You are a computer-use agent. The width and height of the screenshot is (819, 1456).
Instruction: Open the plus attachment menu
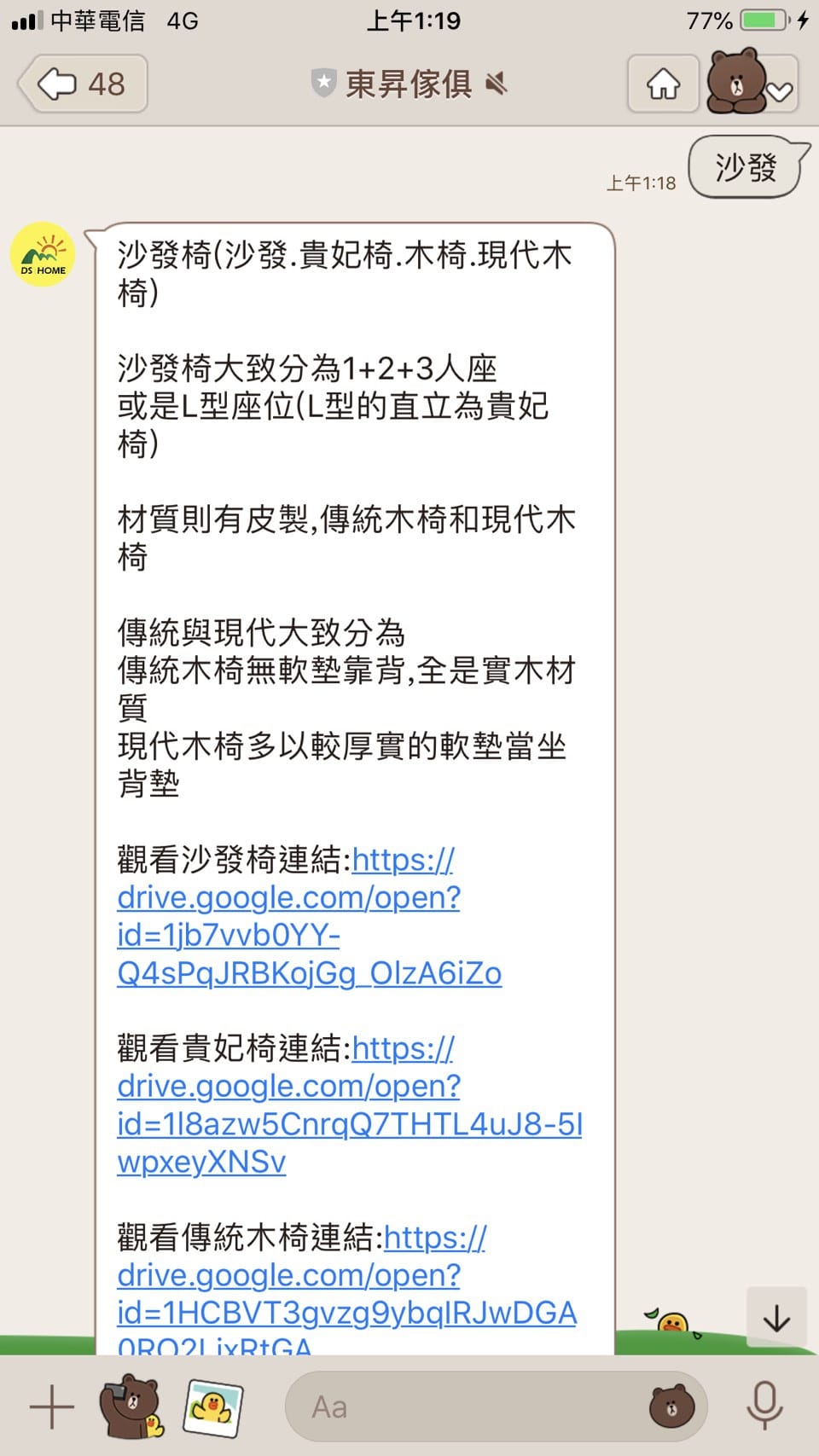coord(52,1407)
